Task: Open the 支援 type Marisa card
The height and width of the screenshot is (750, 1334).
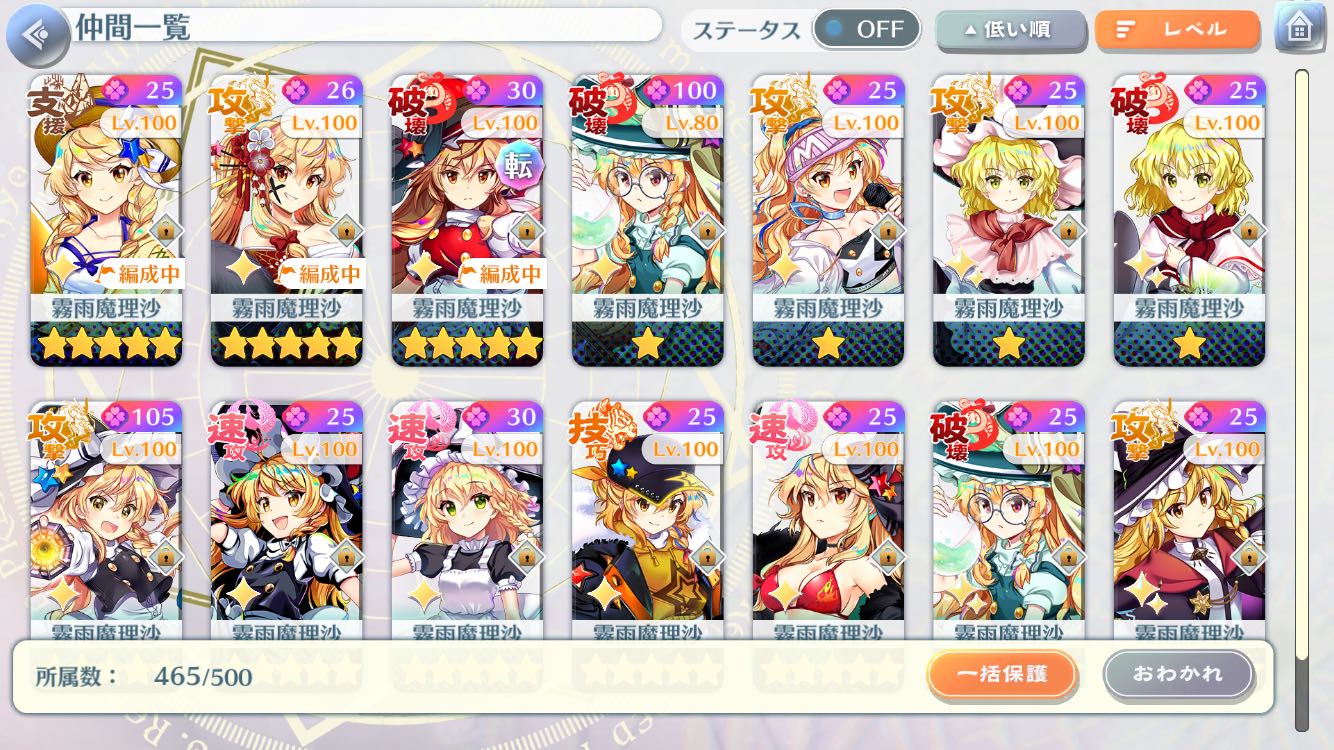Action: pyautogui.click(x=106, y=220)
